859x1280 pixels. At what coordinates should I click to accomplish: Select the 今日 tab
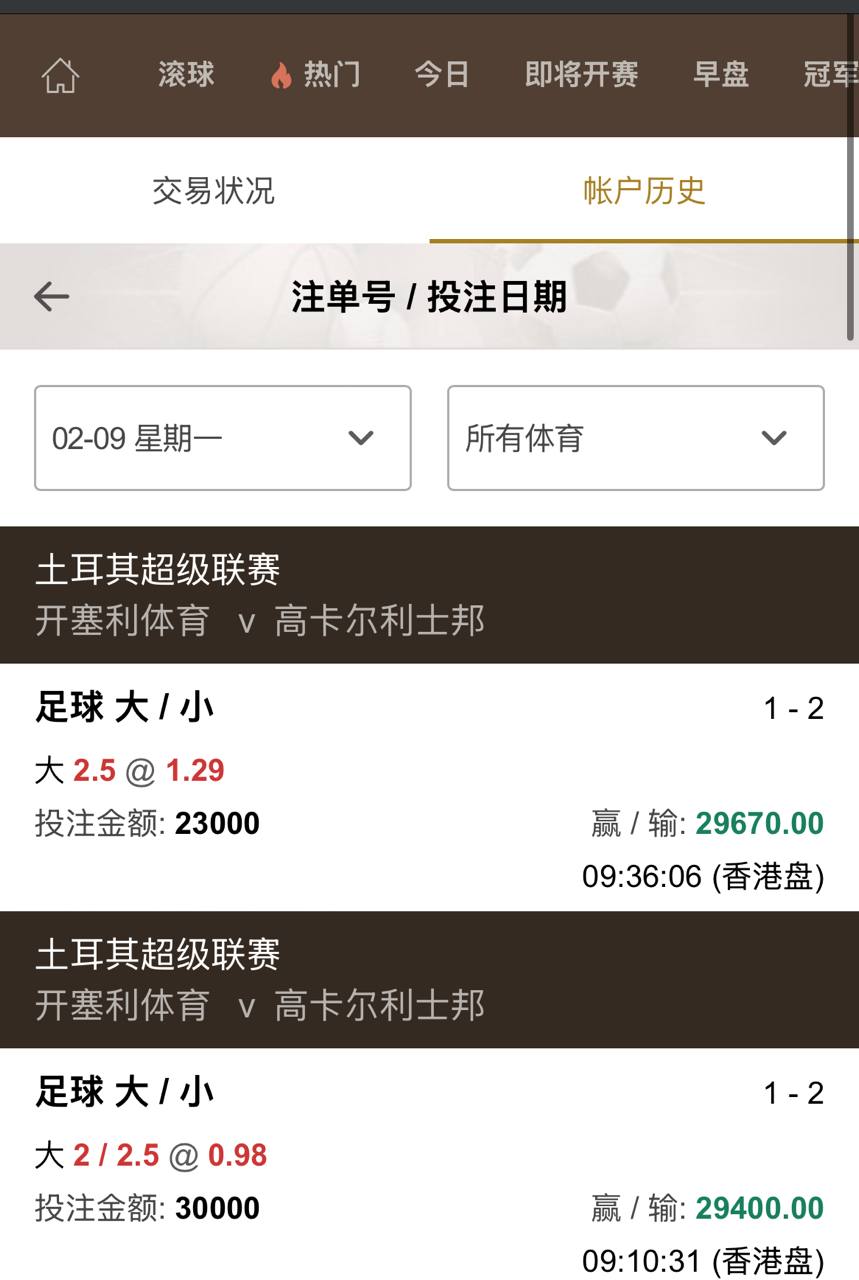pos(442,75)
